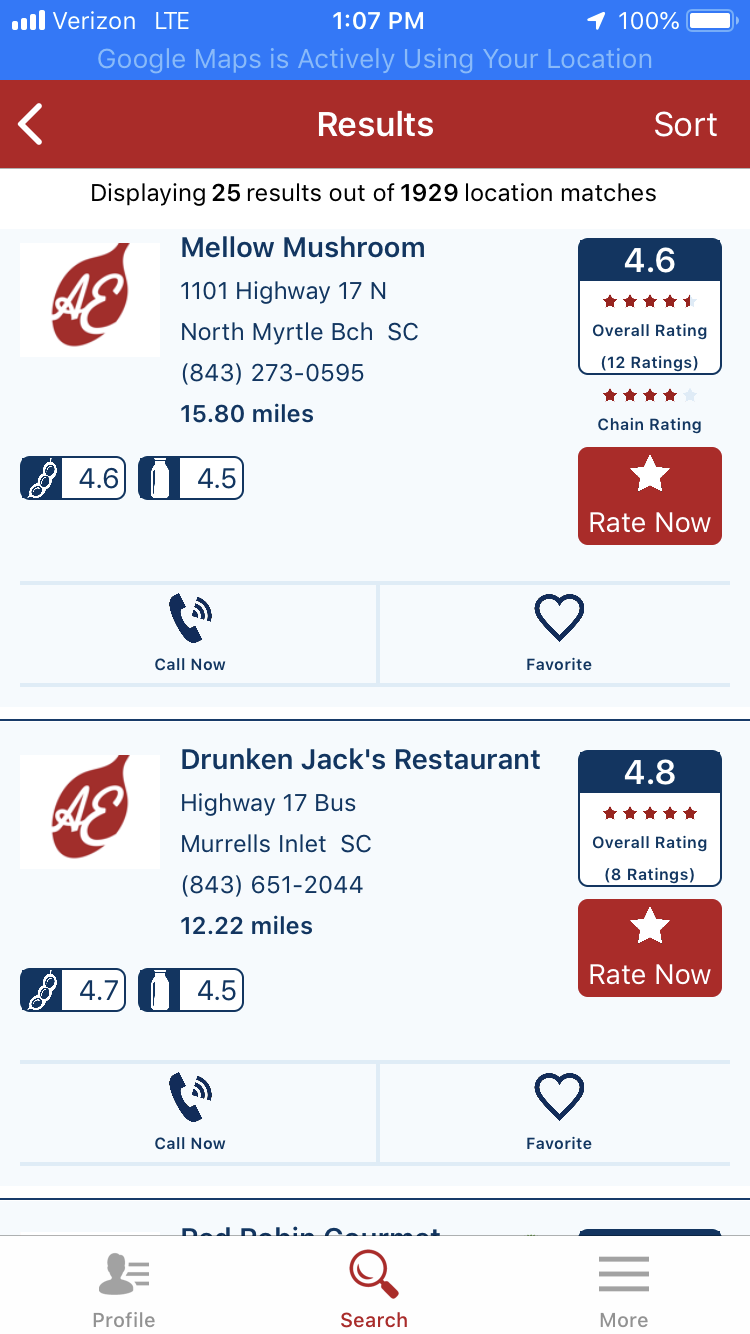Open the Sort options
750x1334 pixels.
pos(685,125)
